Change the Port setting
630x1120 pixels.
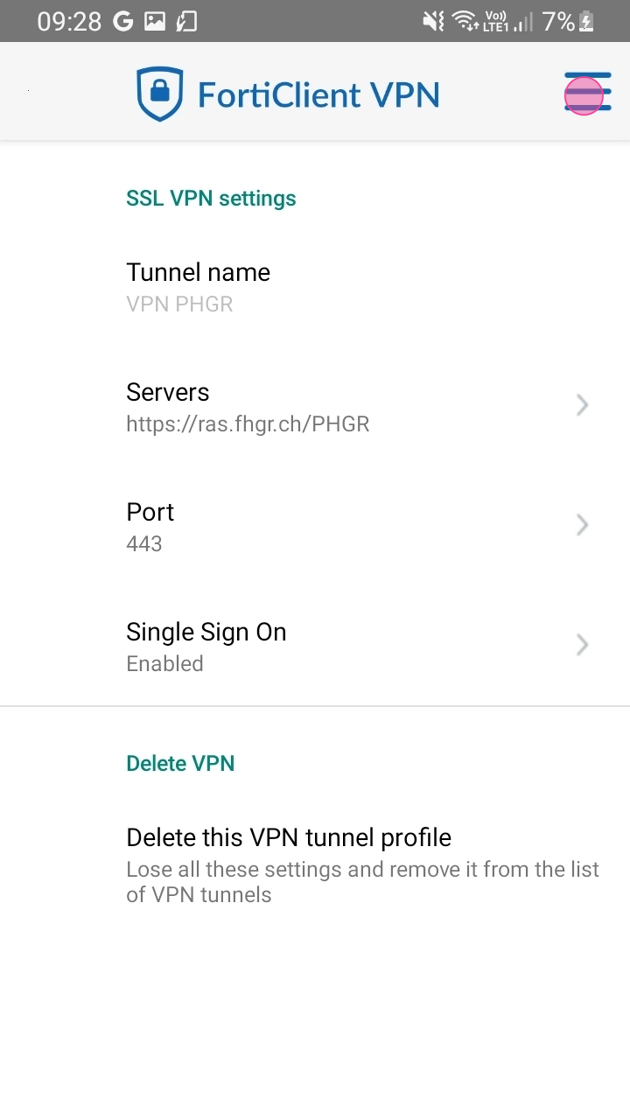[x=314, y=527]
